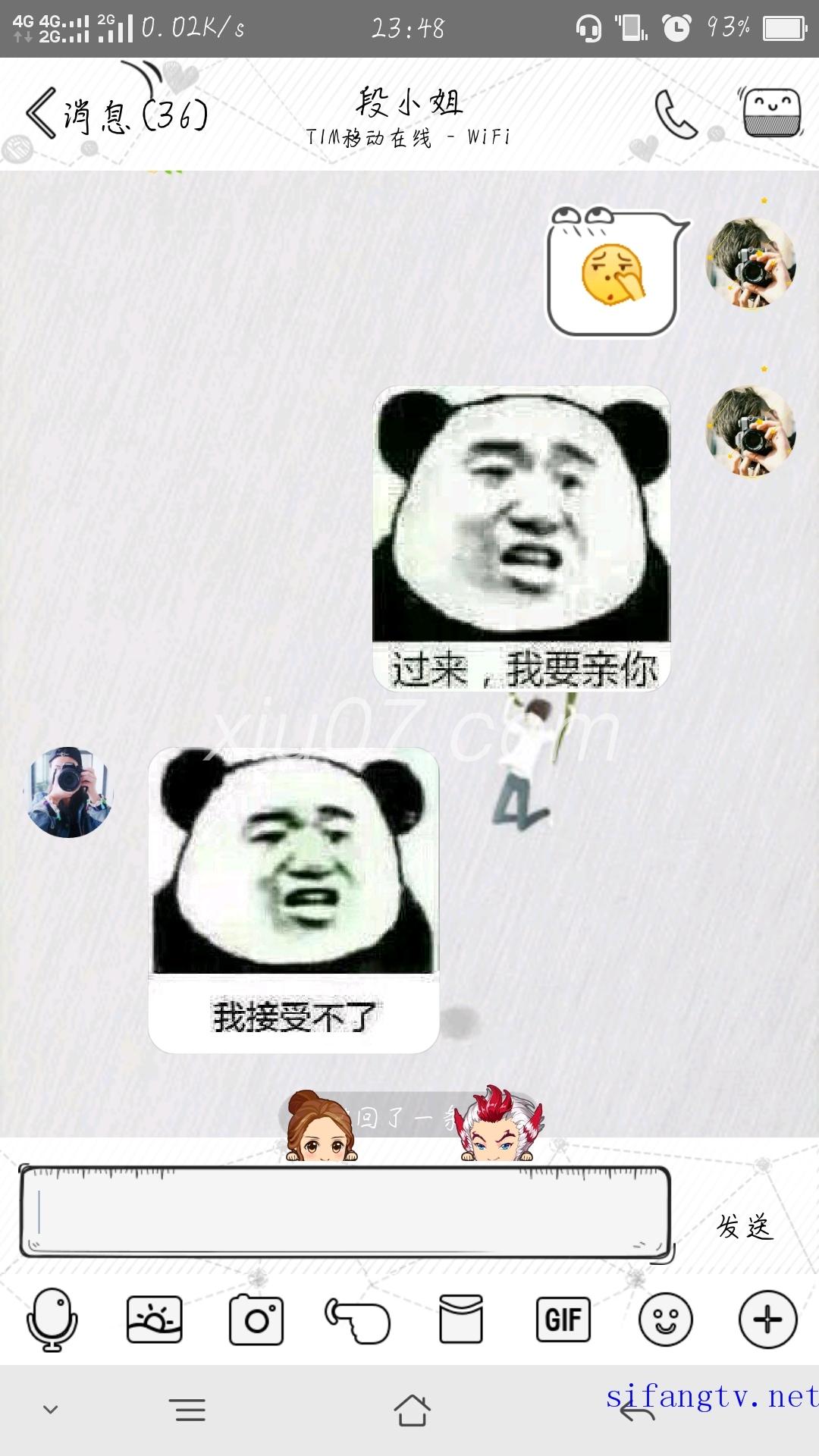This screenshot has width=819, height=1456.
Task: View the 过来，我要亲你 panda sticker
Action: point(521,538)
